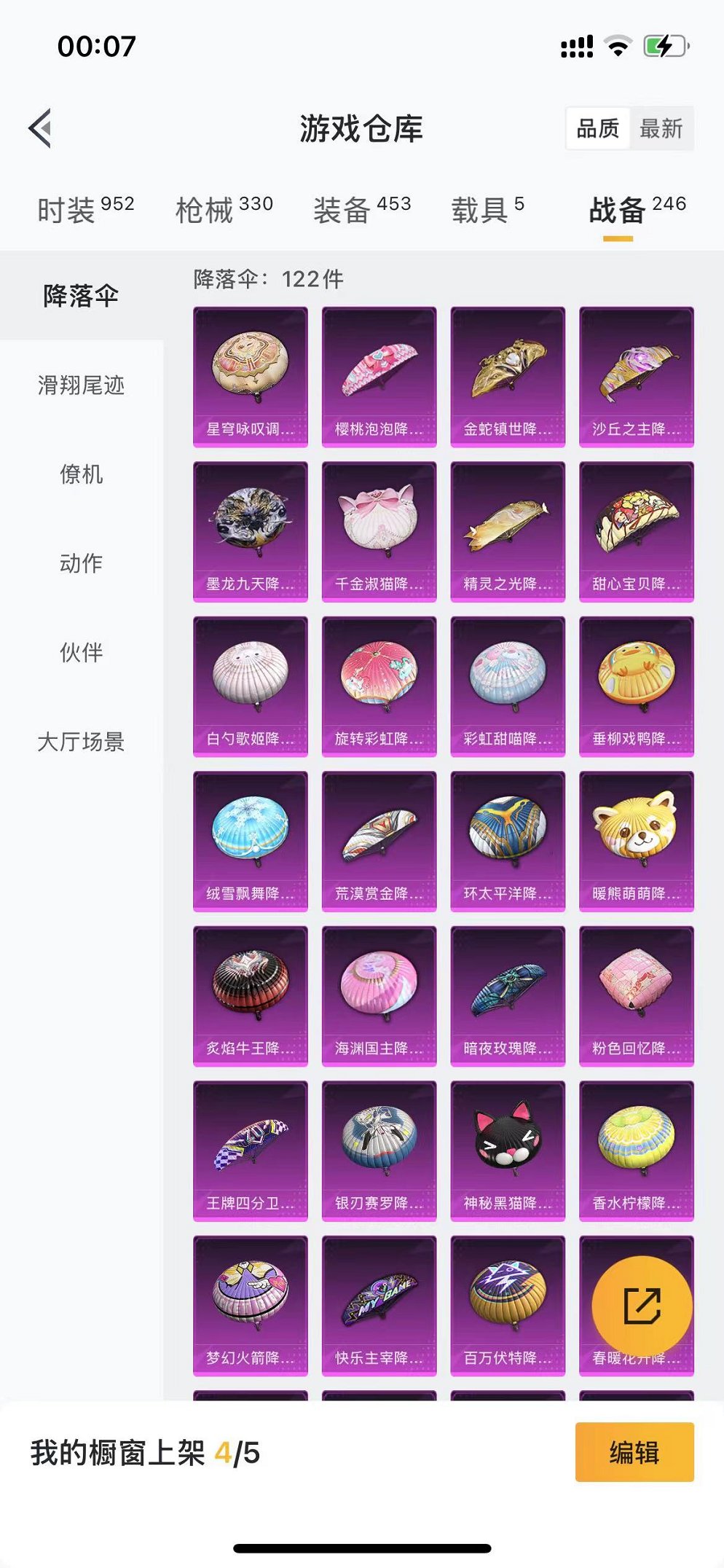
Task: Select the 滑翔尾迹 category
Action: pos(81,385)
